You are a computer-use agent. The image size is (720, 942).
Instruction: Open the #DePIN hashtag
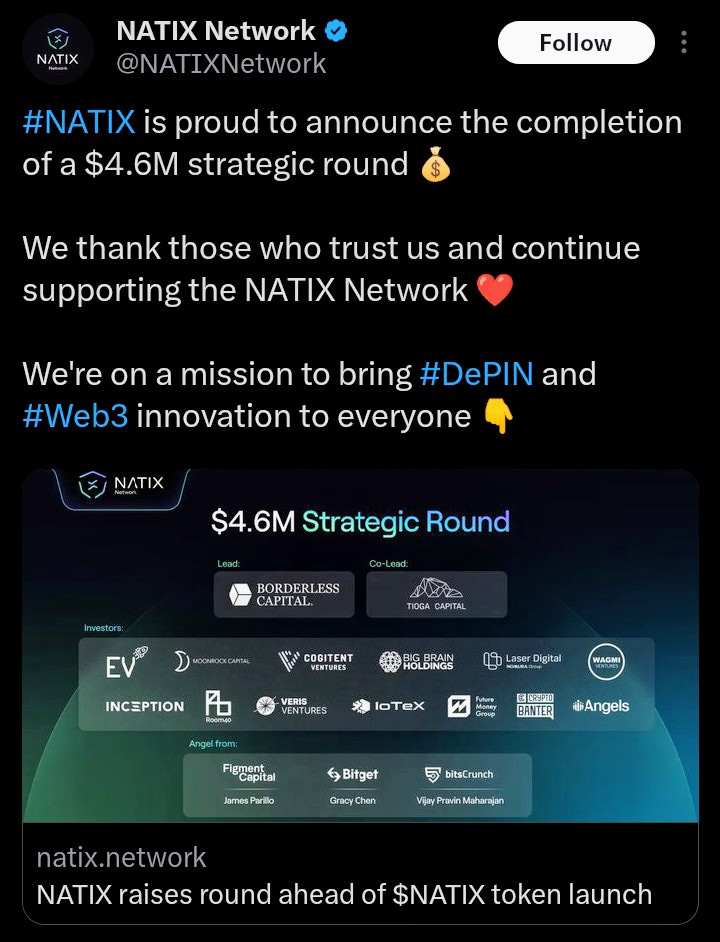[476, 374]
